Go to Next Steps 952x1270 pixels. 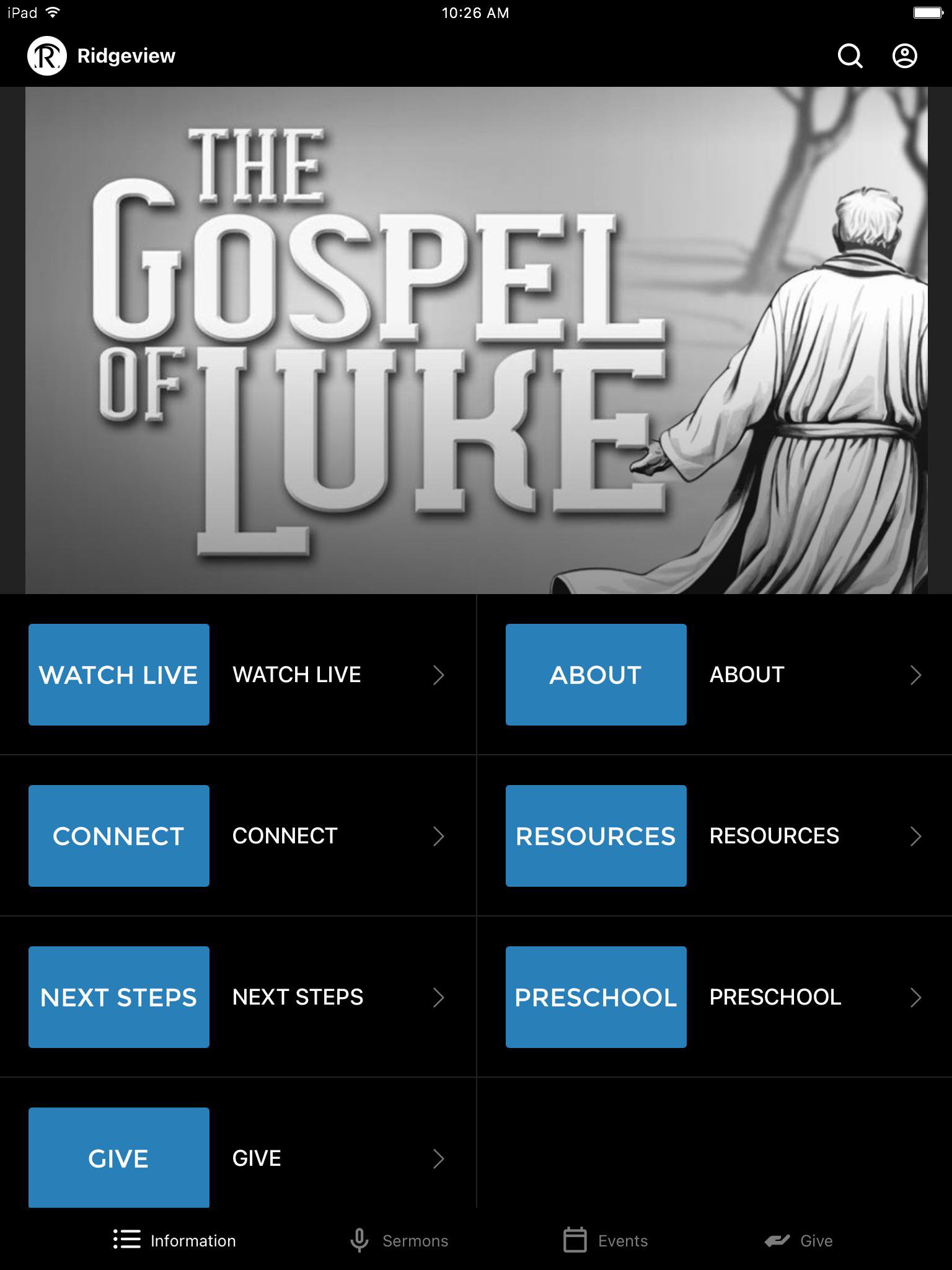[x=238, y=997]
